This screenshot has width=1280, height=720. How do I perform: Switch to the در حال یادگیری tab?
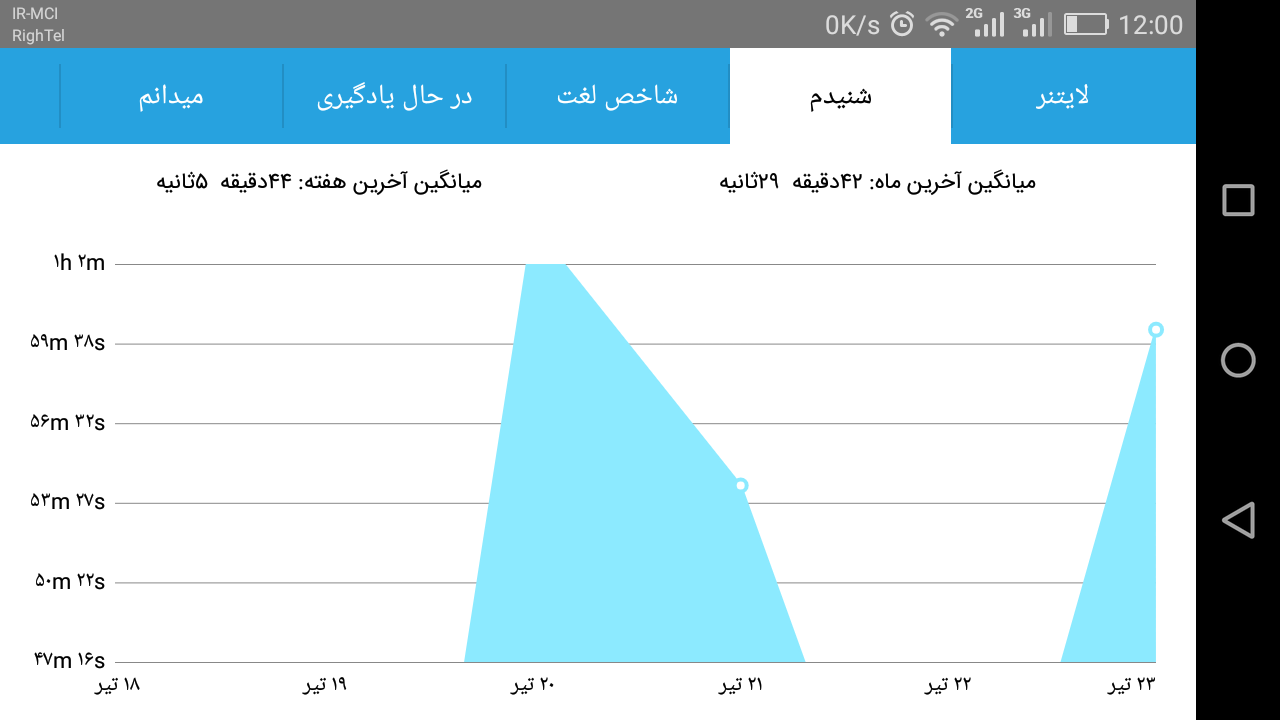tap(395, 96)
